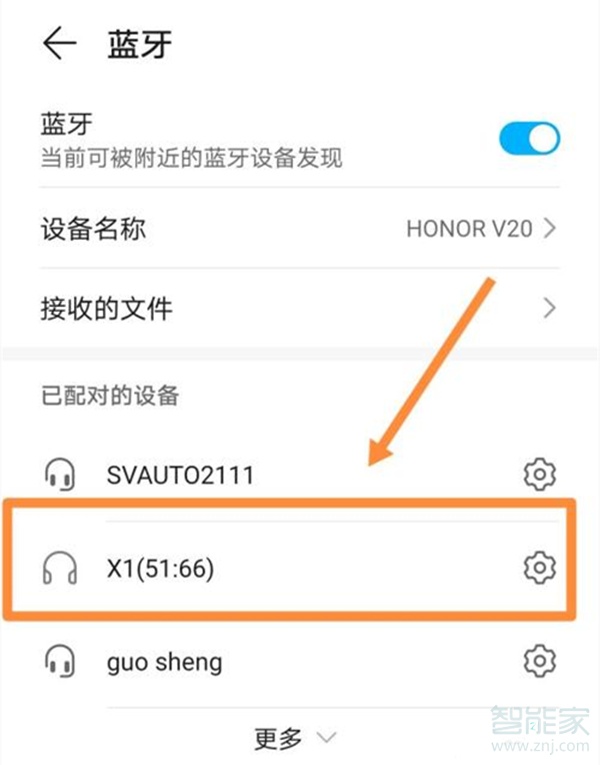The image size is (600, 765).
Task: Open settings gear for SVAUTO2111
Action: coord(539,473)
